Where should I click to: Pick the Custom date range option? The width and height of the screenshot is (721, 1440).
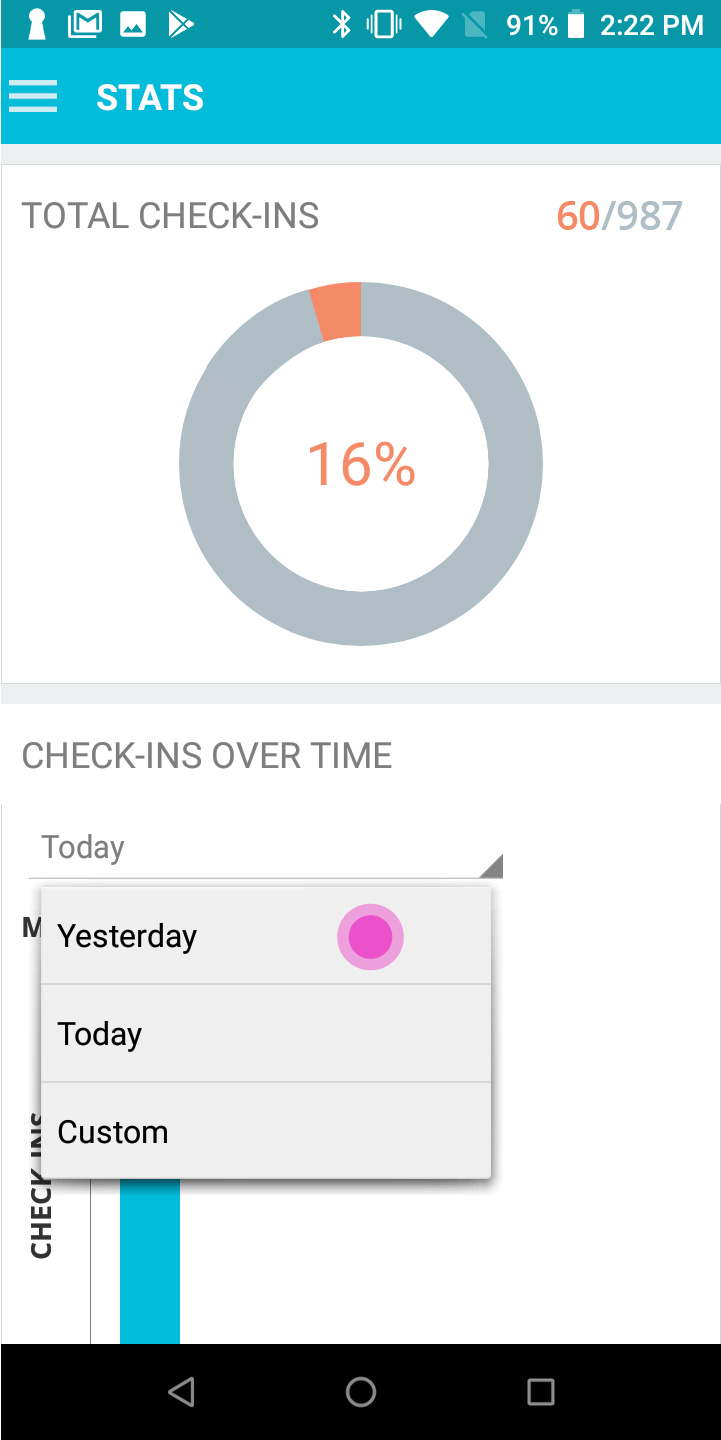pos(266,1131)
